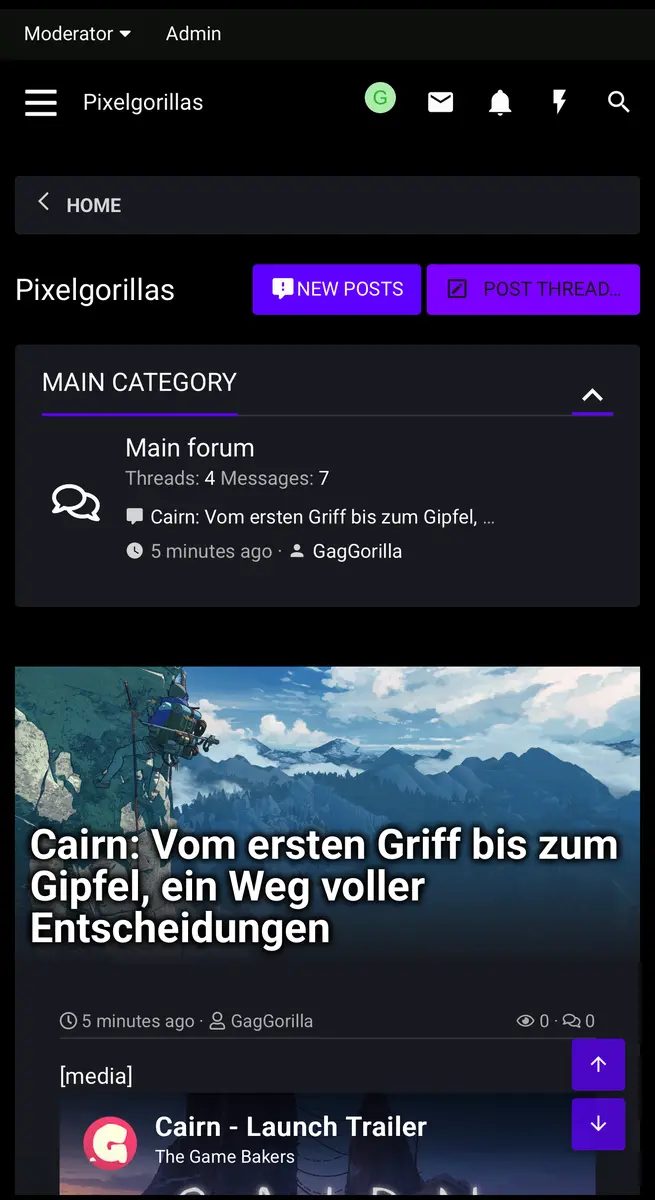Open GagGorilla's profile under the Cairn article

click(x=271, y=1021)
